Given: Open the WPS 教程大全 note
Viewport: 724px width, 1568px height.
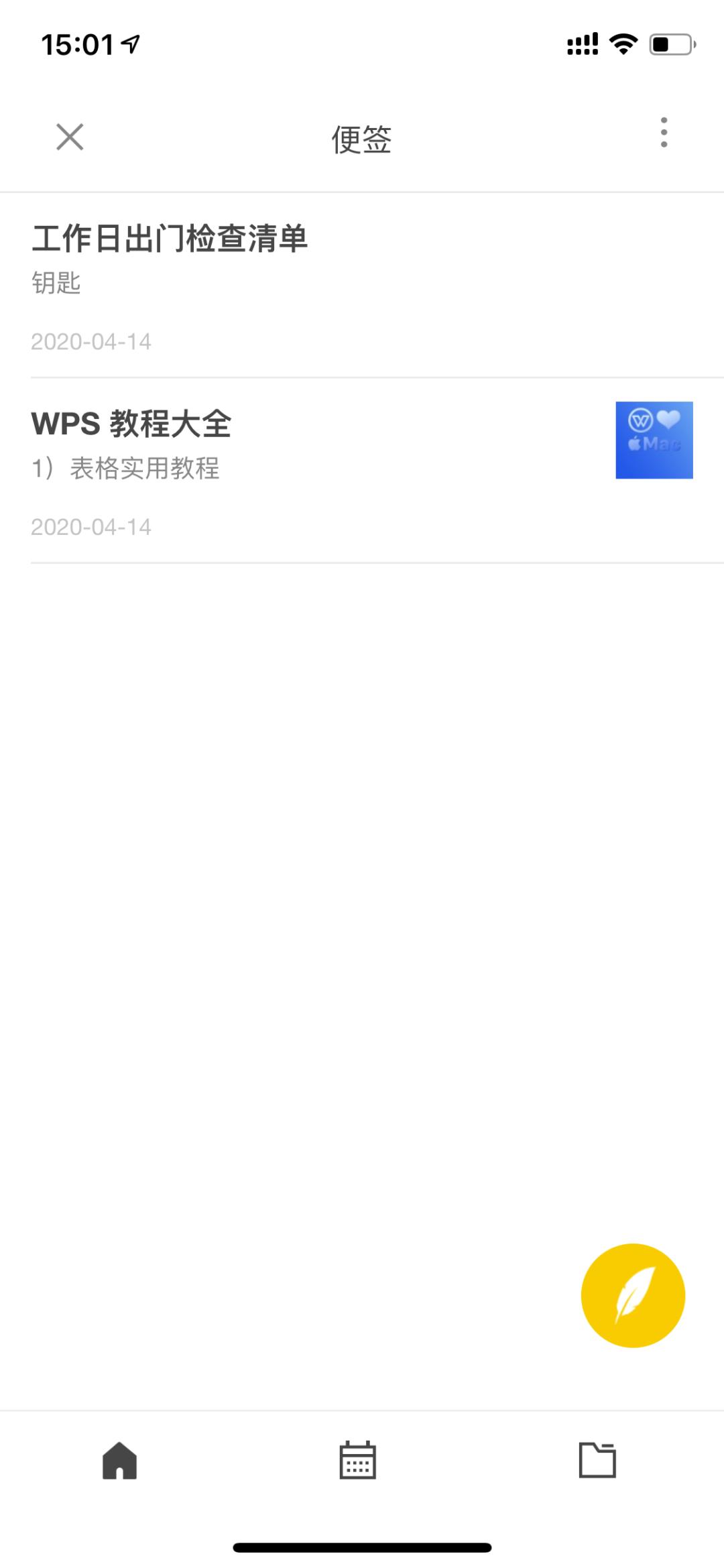Looking at the screenshot, I should coord(131,424).
